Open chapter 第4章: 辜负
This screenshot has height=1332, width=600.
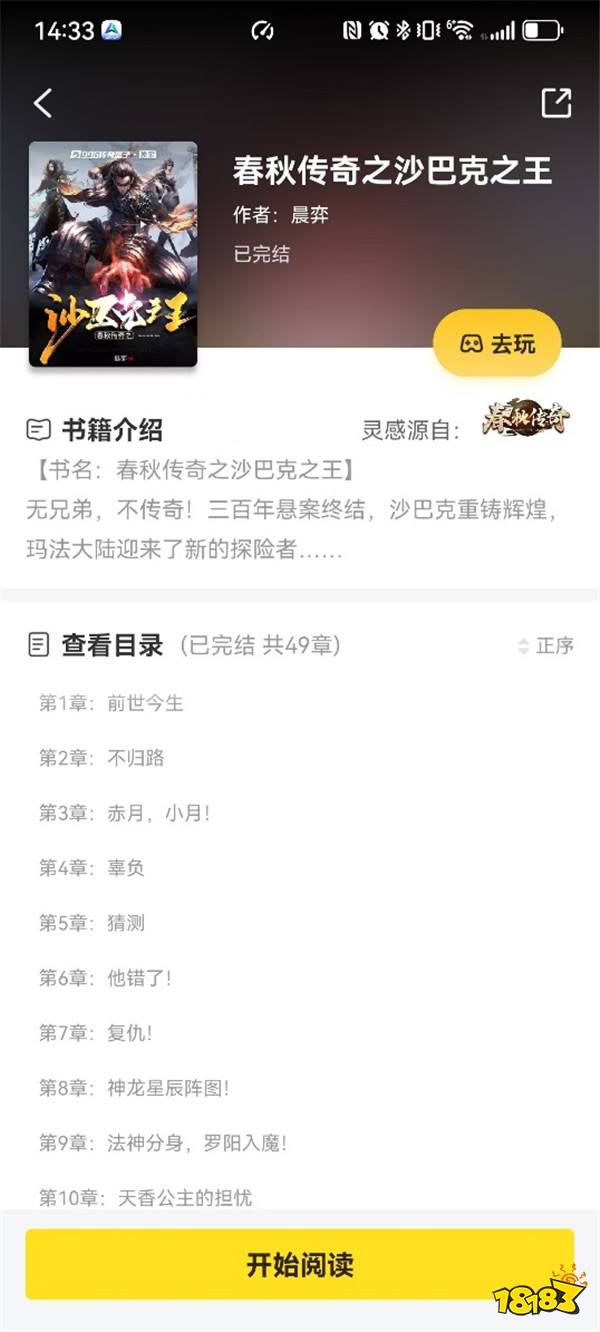92,868
